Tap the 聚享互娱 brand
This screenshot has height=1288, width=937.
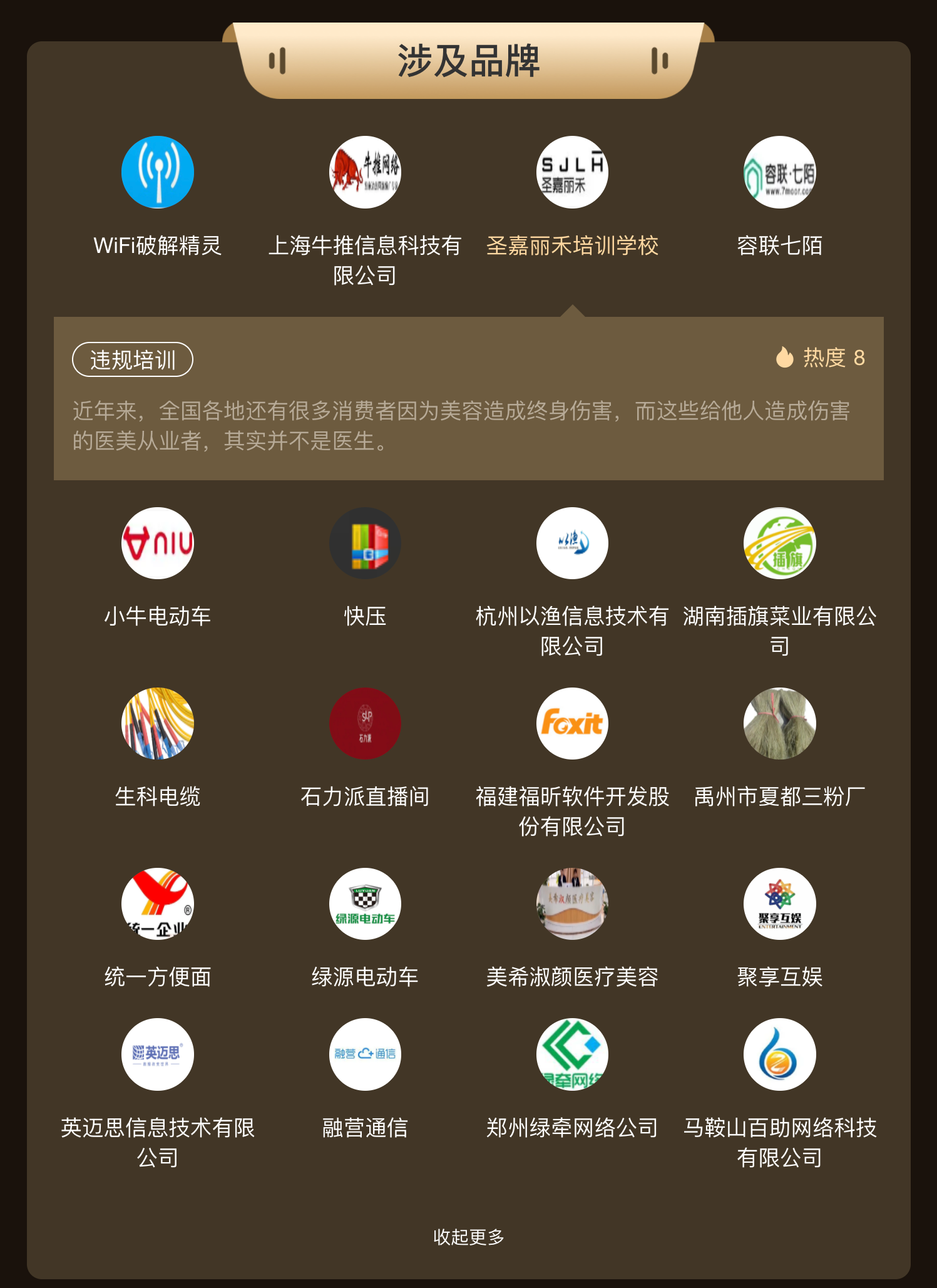[779, 904]
